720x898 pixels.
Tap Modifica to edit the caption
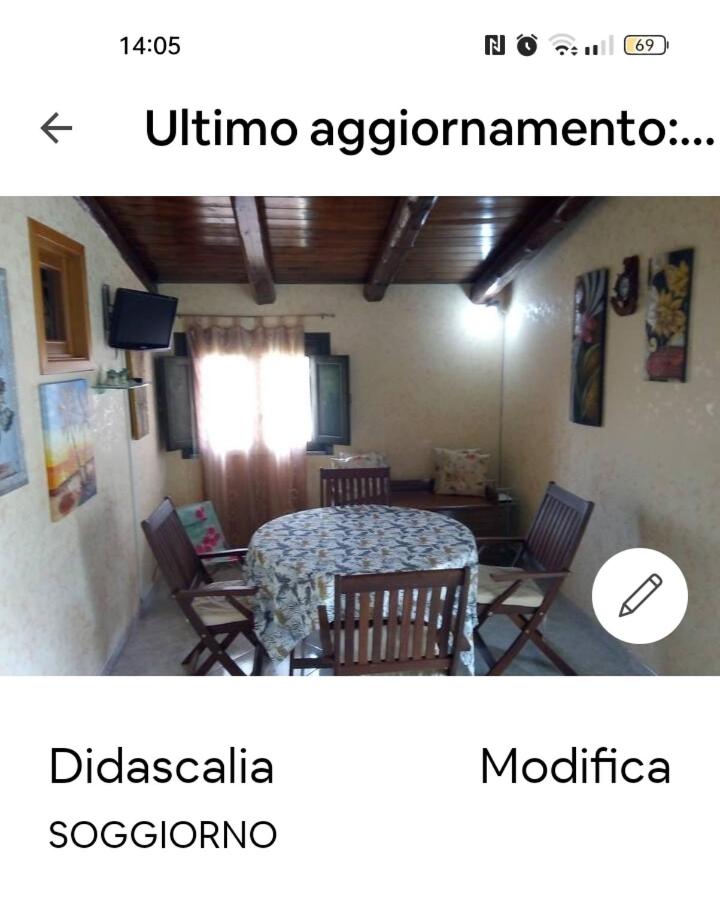pyautogui.click(x=575, y=767)
